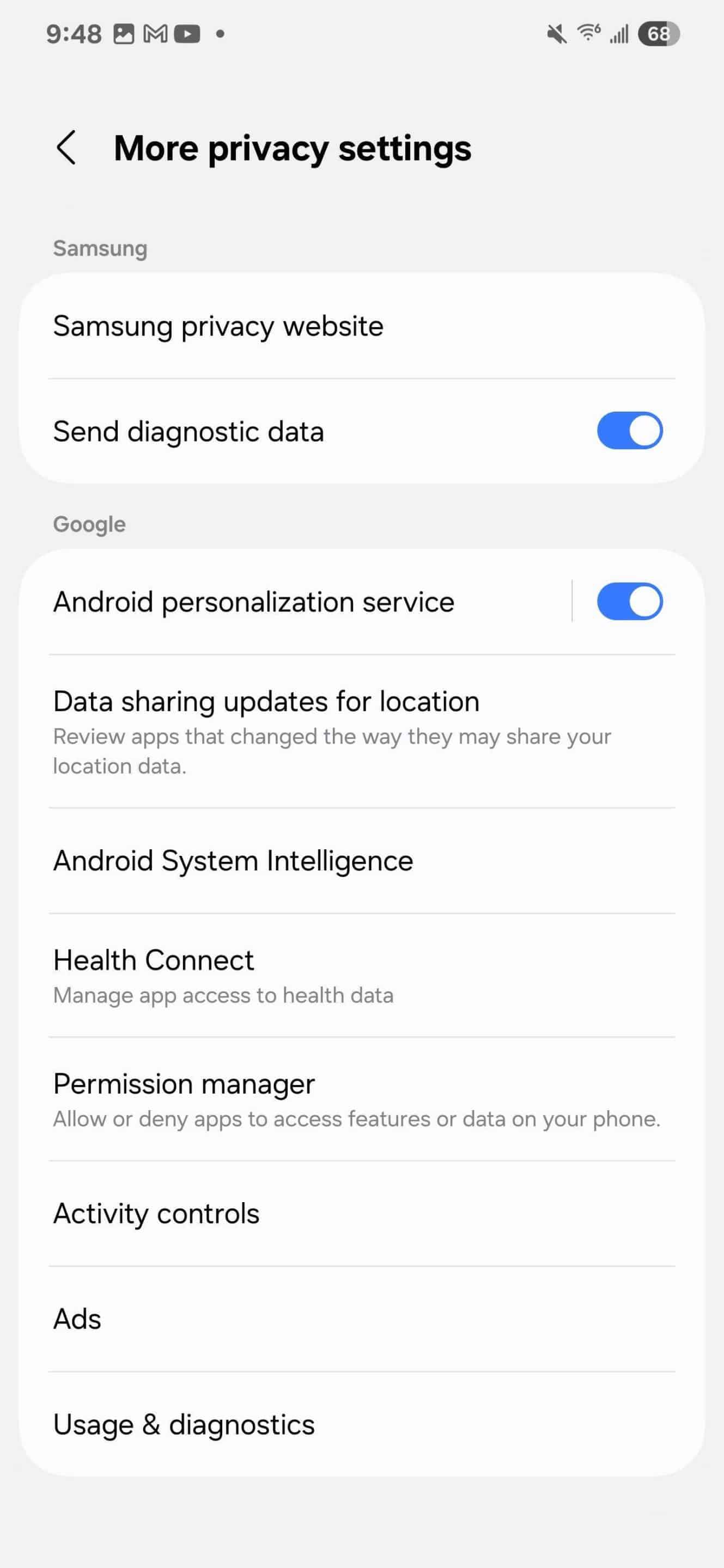Viewport: 724px width, 1568px height.
Task: Turn off Send diagnostic data switch
Action: tap(629, 431)
